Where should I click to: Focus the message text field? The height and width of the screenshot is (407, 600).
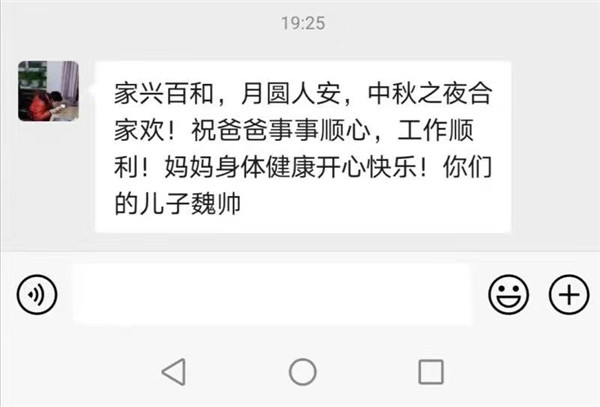(x=273, y=294)
